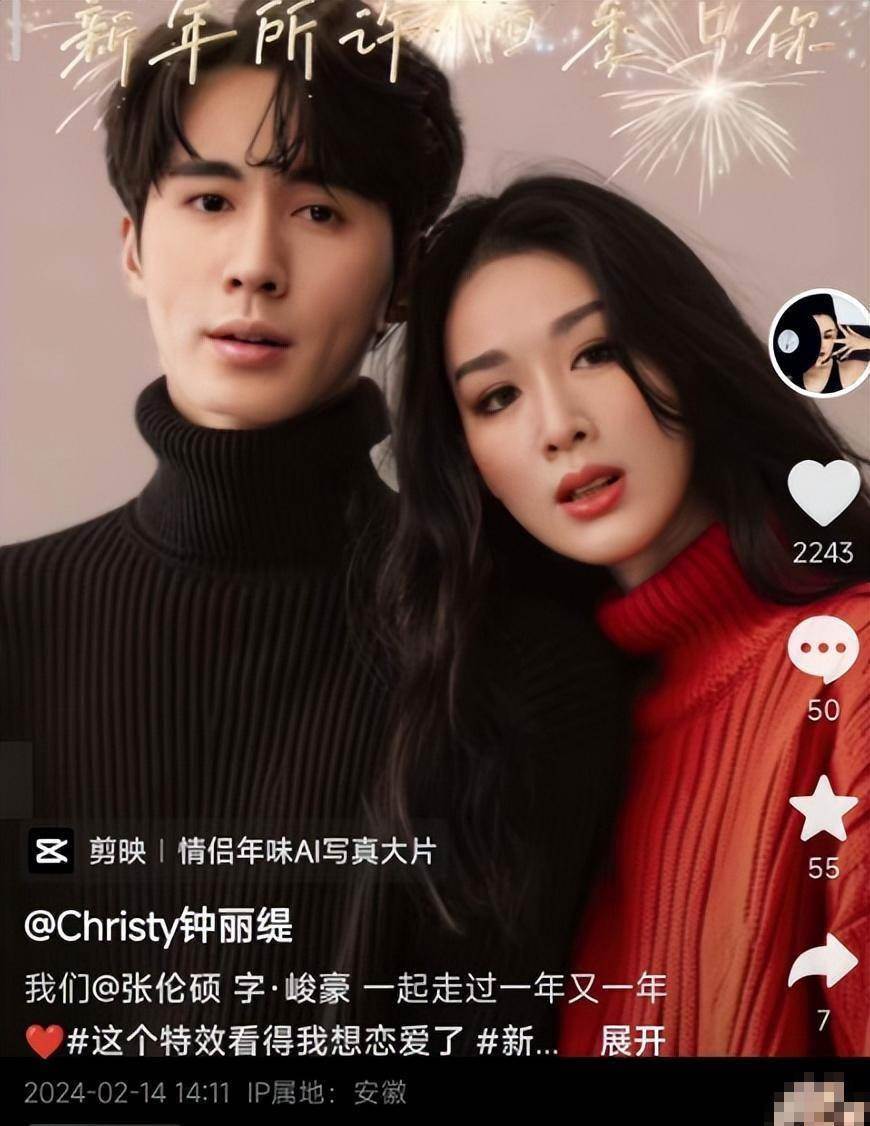
Task: Open the comments bubble
Action: (823, 650)
